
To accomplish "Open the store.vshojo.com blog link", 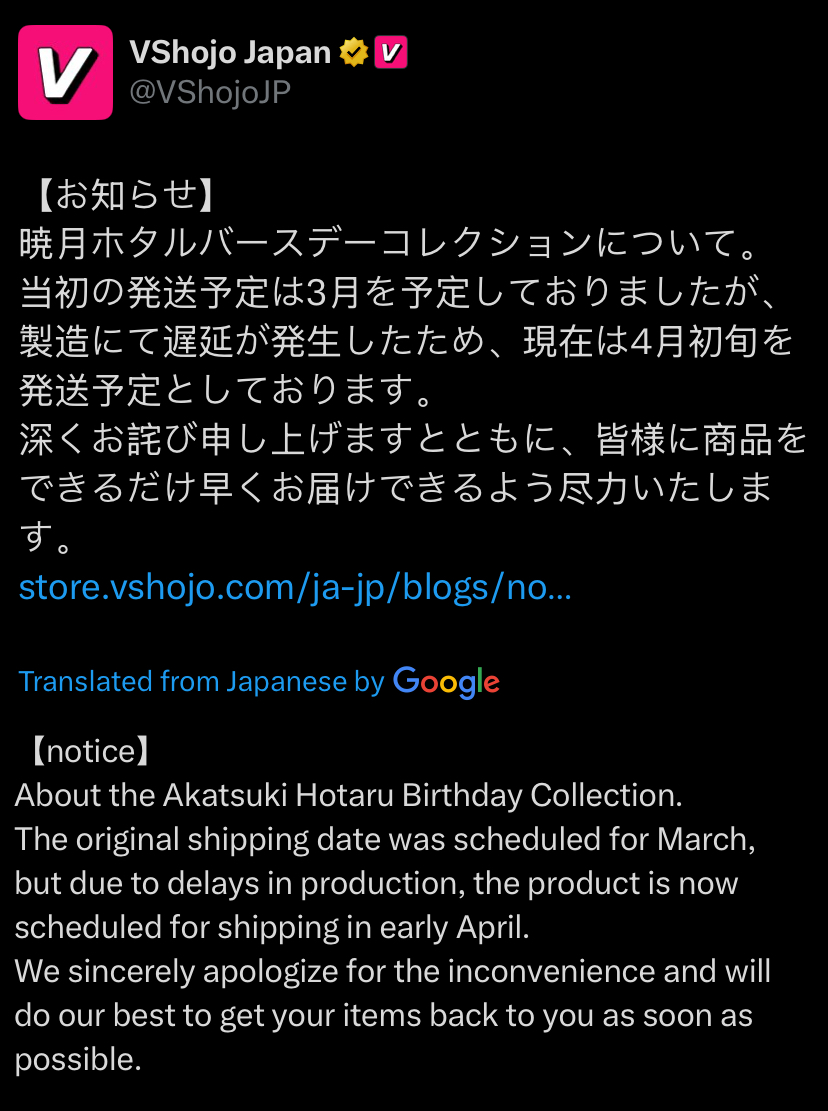I will [x=295, y=587].
